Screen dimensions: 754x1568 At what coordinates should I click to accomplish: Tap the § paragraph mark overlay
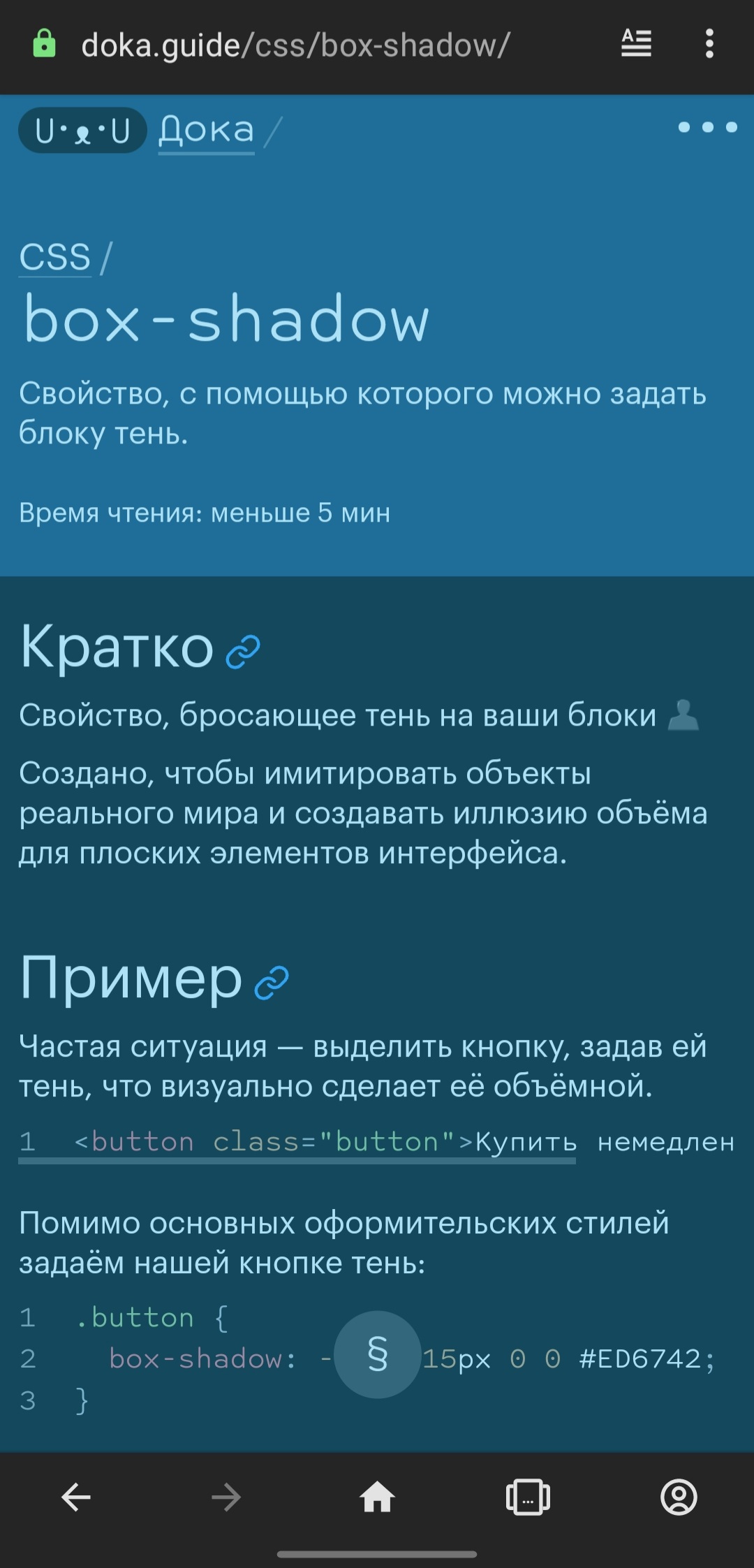coord(376,1357)
